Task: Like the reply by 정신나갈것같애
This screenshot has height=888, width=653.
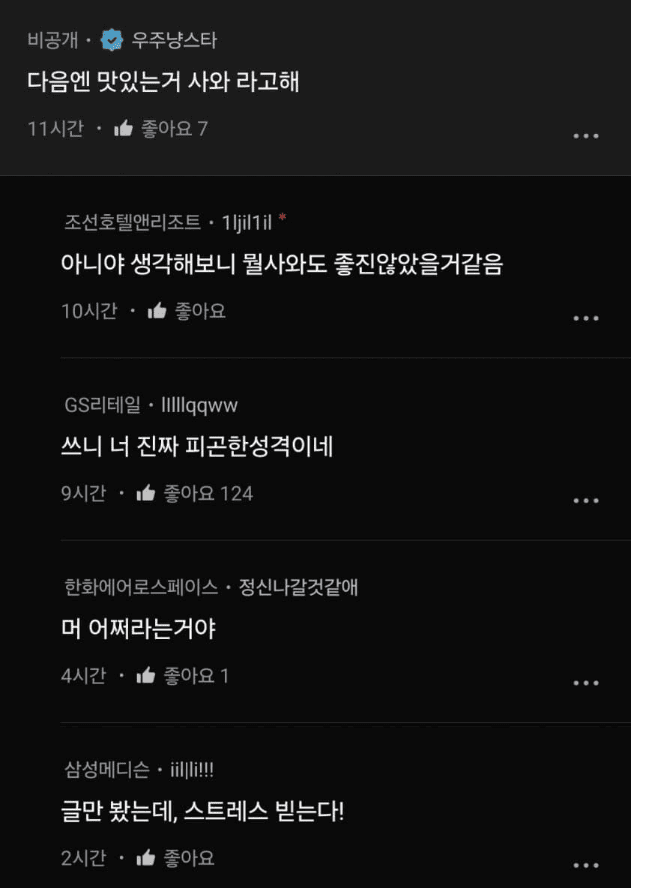Action: [x=146, y=676]
